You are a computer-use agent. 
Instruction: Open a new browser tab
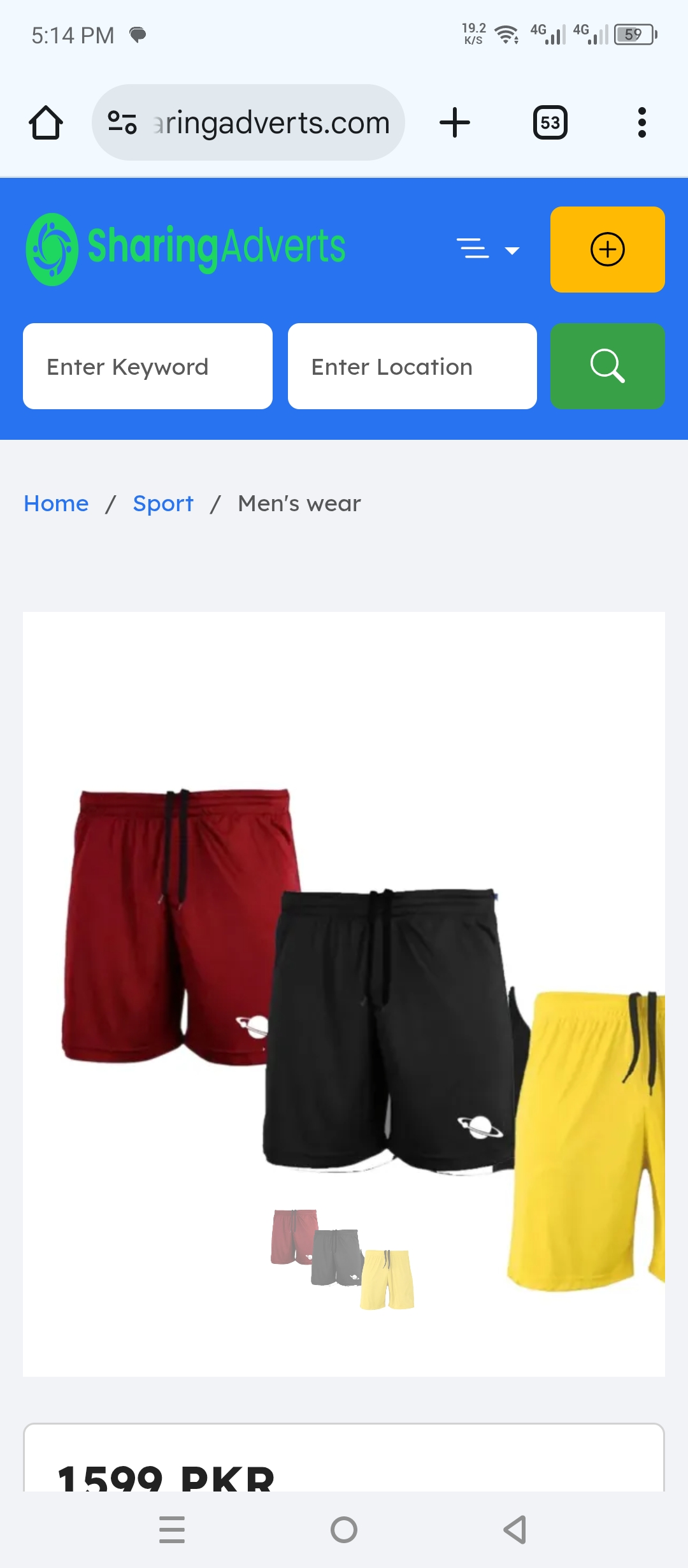coord(455,122)
